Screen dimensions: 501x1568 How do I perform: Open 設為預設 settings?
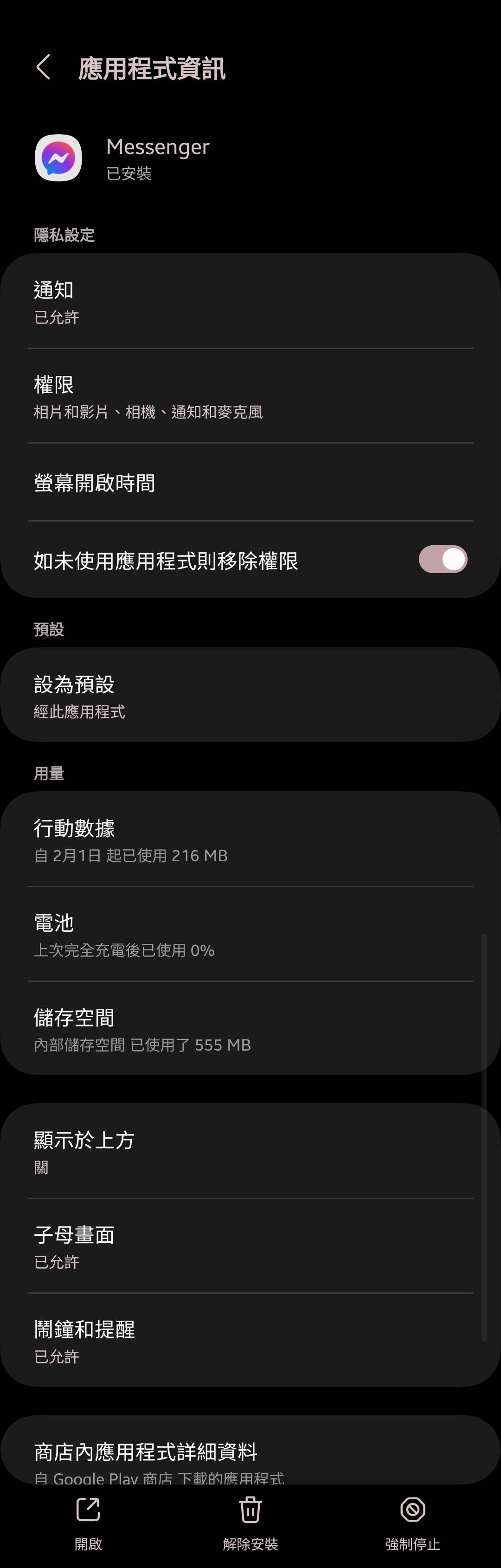tap(250, 695)
